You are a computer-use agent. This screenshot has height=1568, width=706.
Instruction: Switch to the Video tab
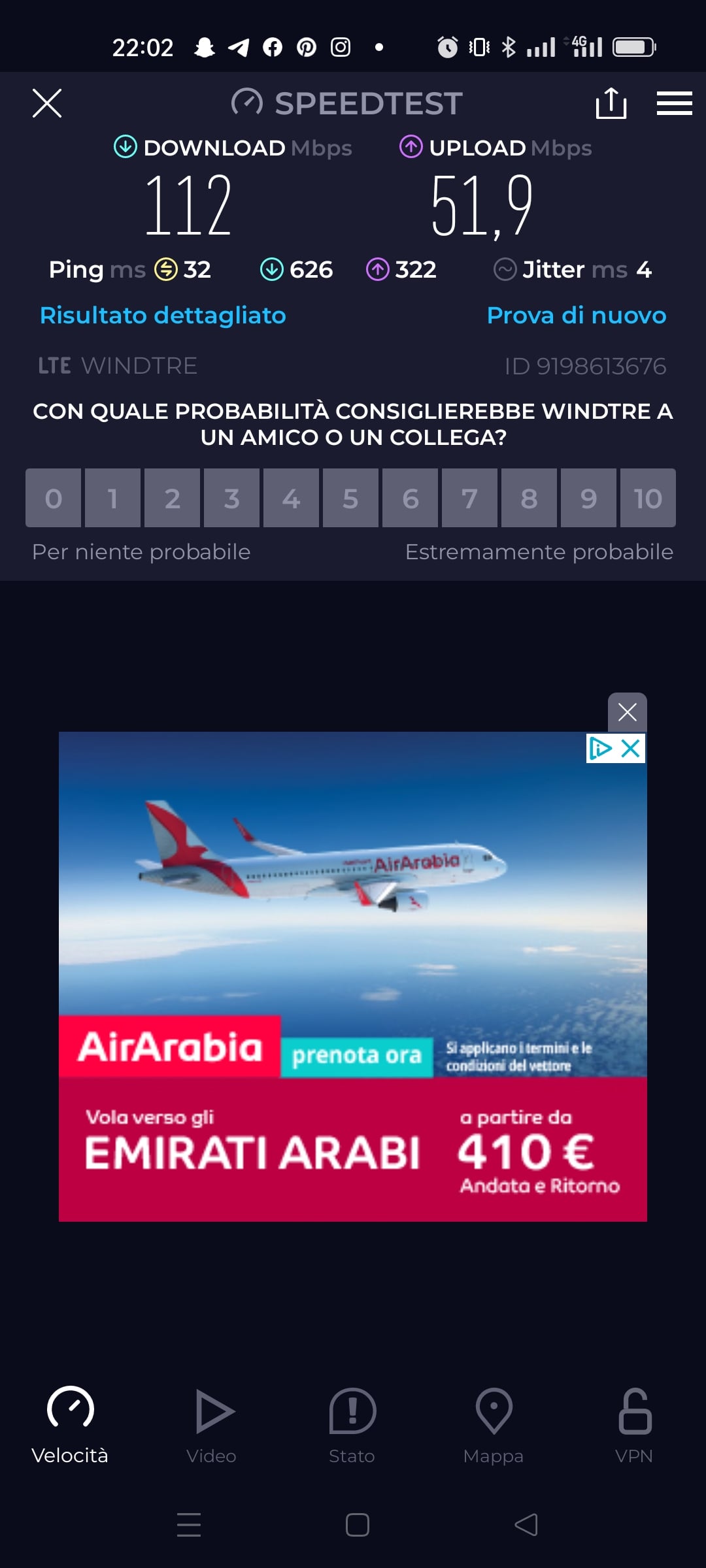(x=211, y=1426)
